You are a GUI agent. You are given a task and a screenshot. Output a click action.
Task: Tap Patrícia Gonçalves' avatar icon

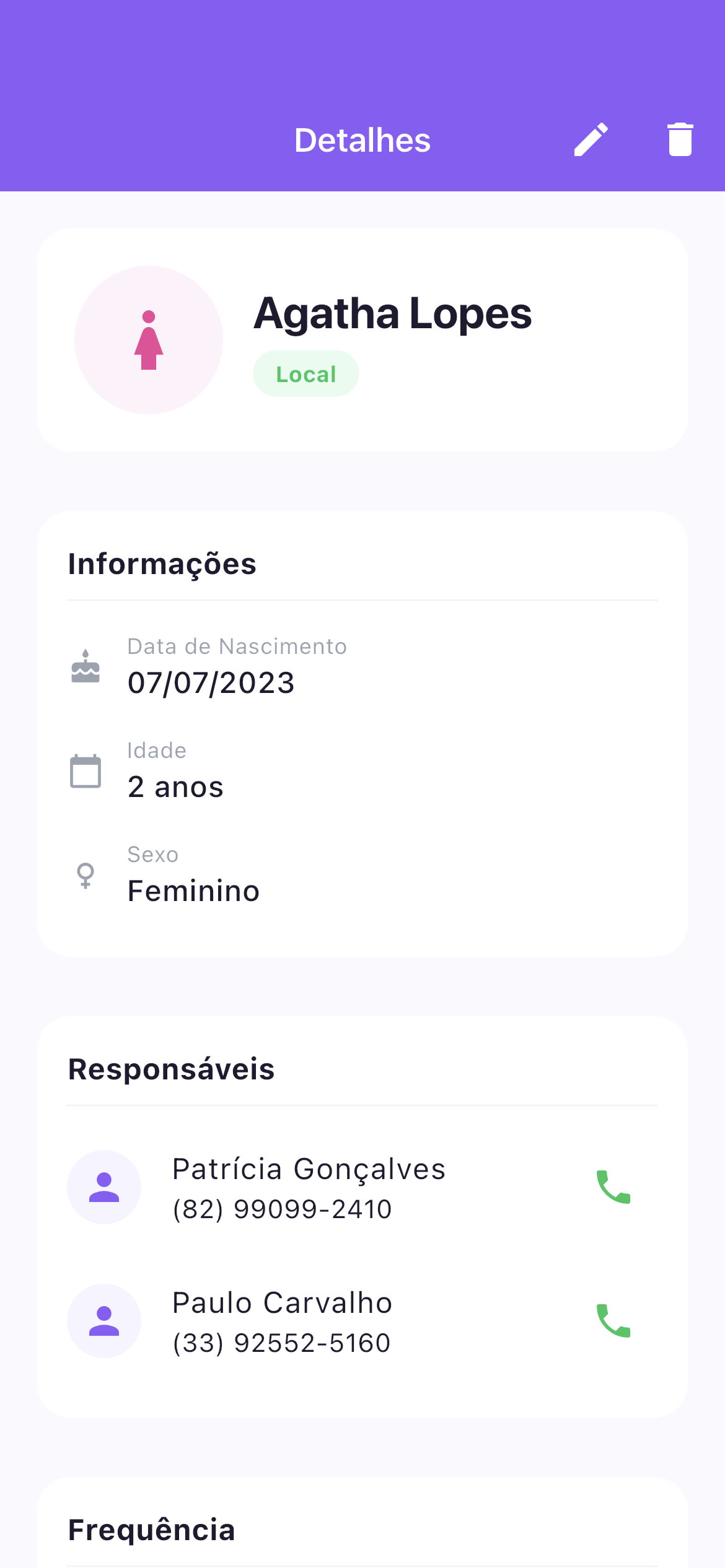pos(104,1187)
